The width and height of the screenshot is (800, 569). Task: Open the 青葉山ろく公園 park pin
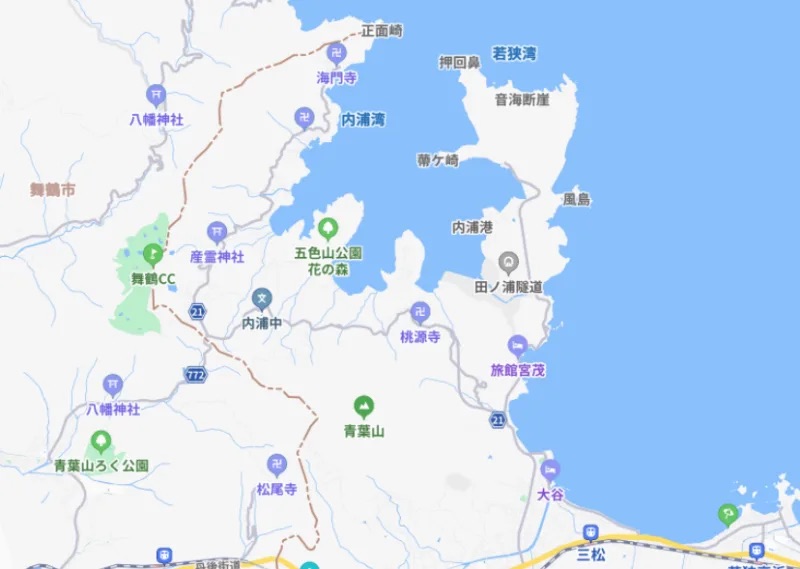click(101, 441)
